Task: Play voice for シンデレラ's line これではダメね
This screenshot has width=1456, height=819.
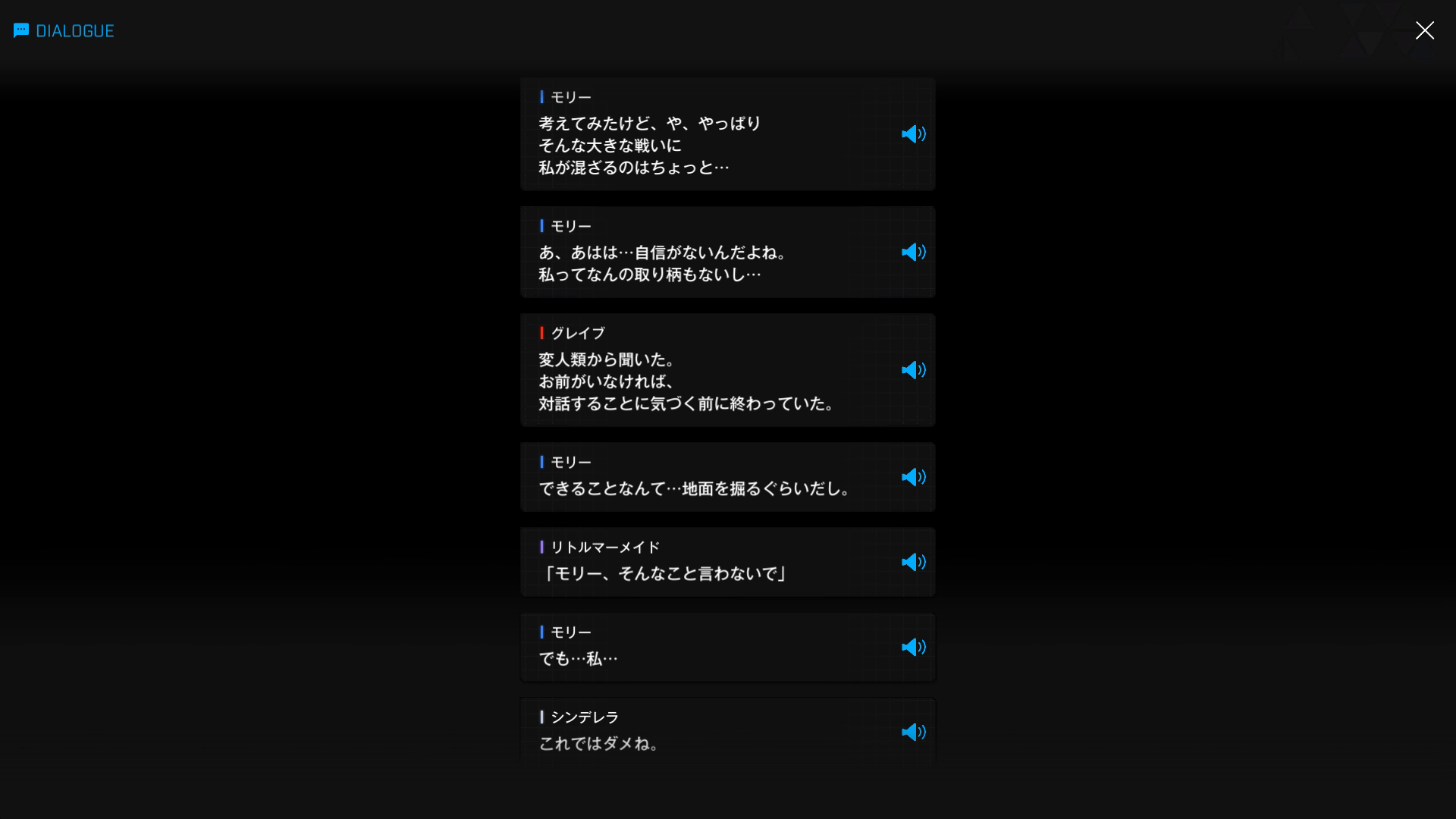Action: pyautogui.click(x=913, y=732)
